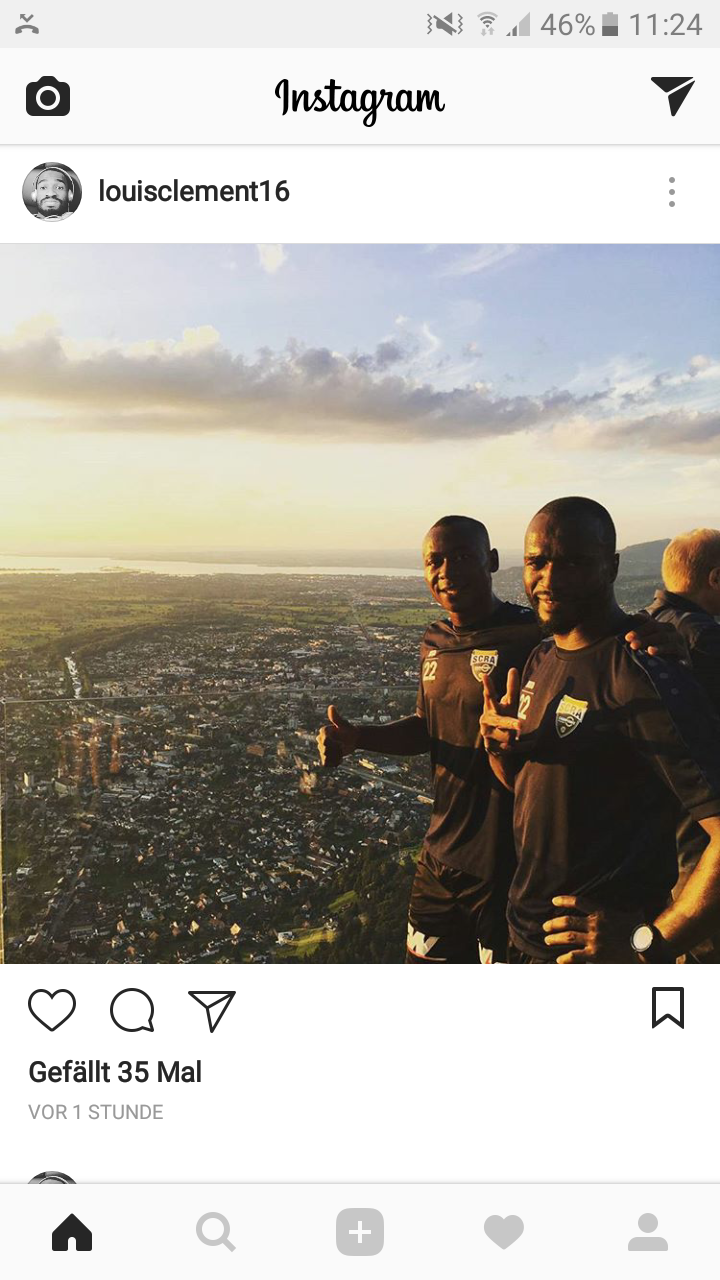
Task: Go to your Profile tab
Action: click(x=648, y=1232)
